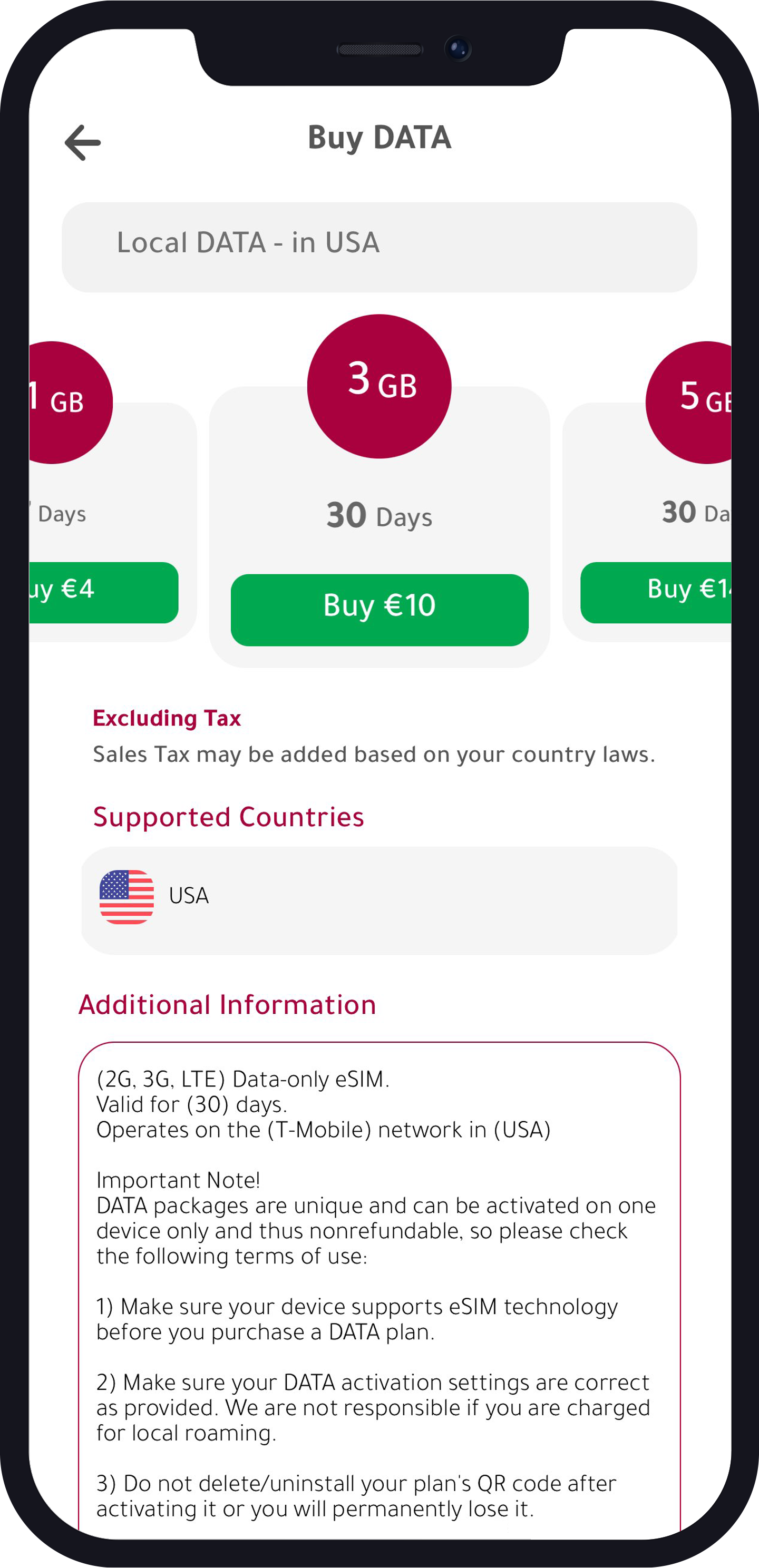Select the Excluding Tax label
759x1568 pixels.
point(167,719)
